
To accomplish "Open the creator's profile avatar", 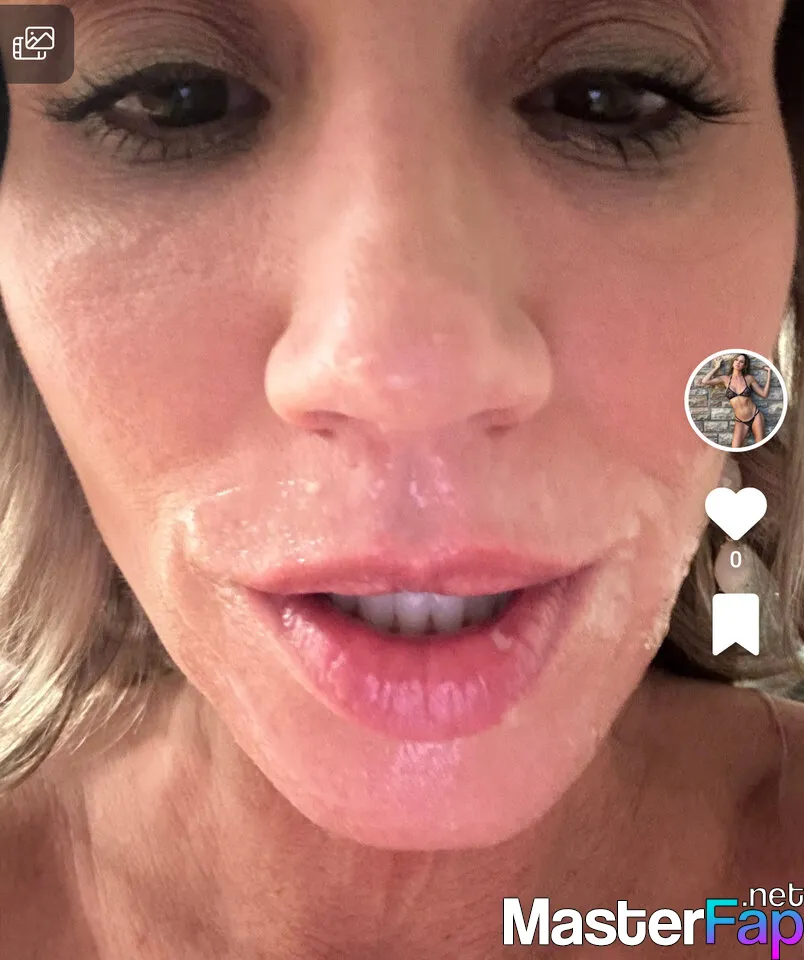I will [735, 400].
